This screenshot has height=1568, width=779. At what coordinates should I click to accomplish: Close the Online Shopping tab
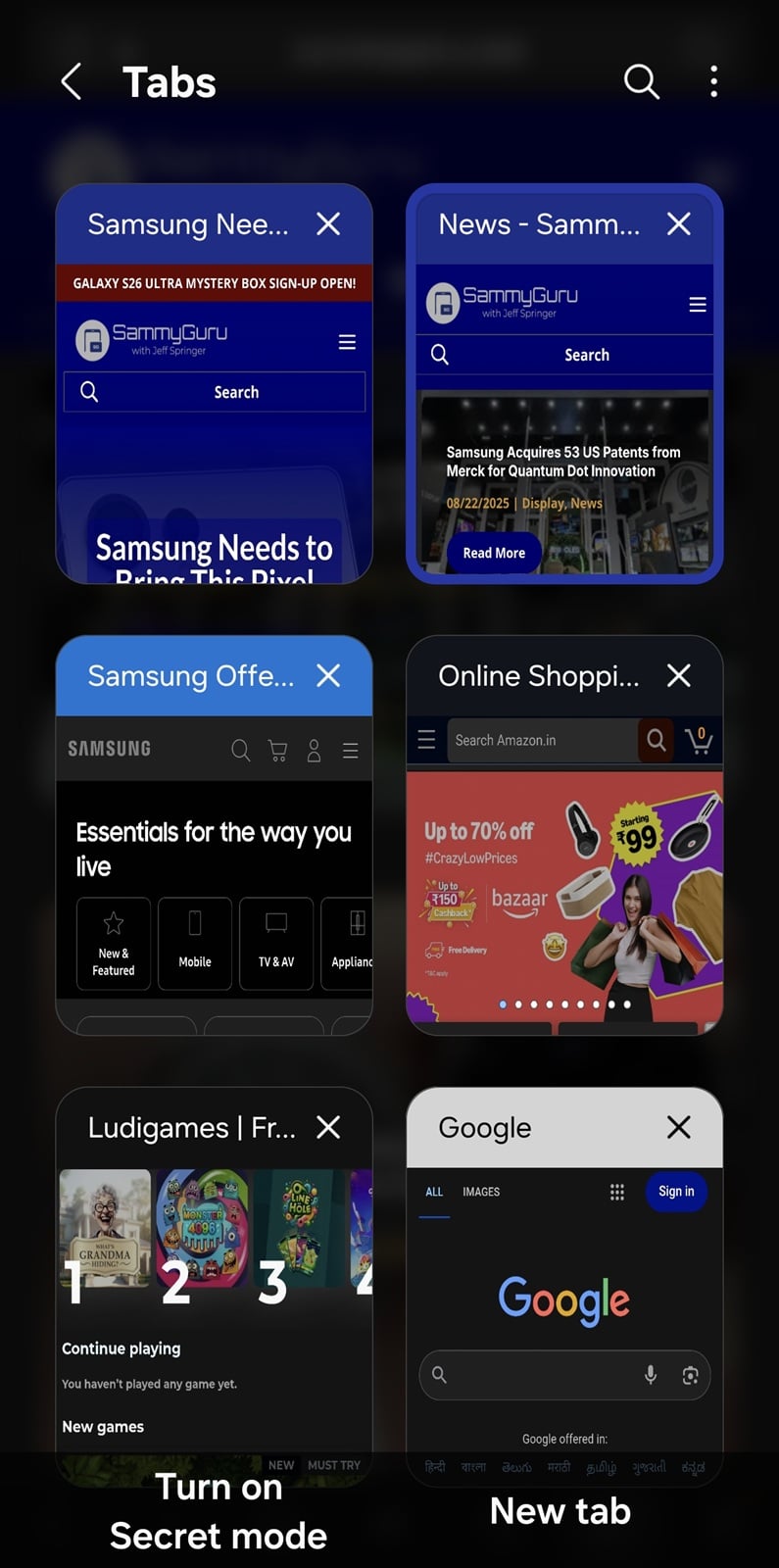pos(678,676)
